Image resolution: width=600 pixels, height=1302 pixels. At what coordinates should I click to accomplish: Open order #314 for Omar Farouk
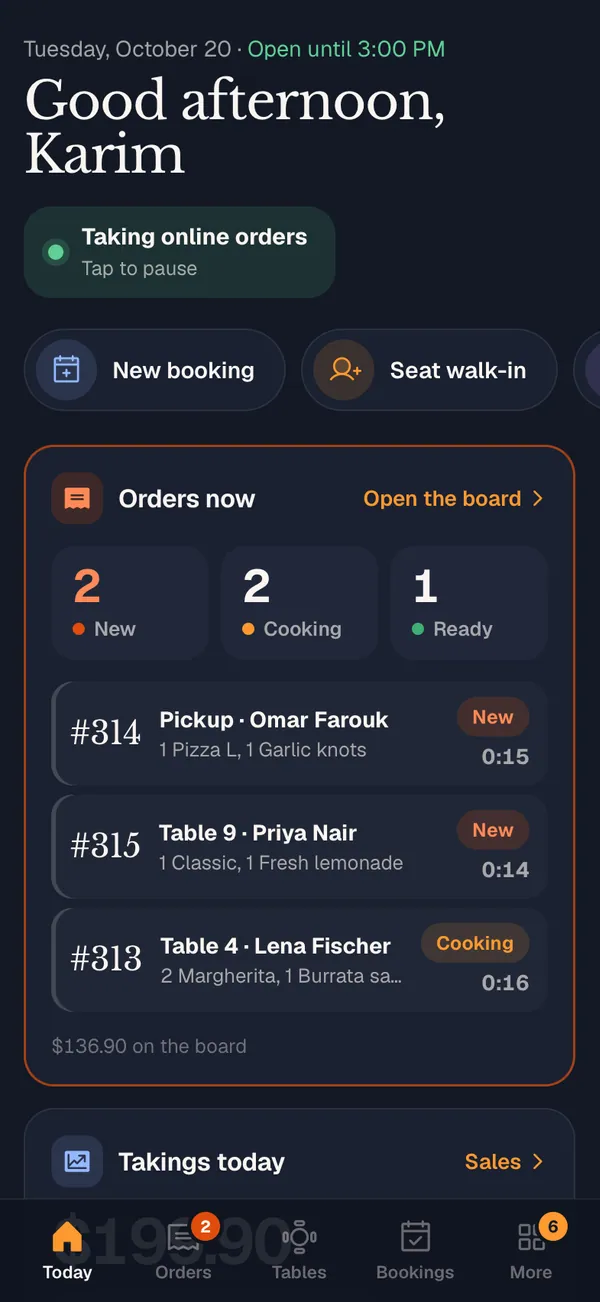[299, 734]
